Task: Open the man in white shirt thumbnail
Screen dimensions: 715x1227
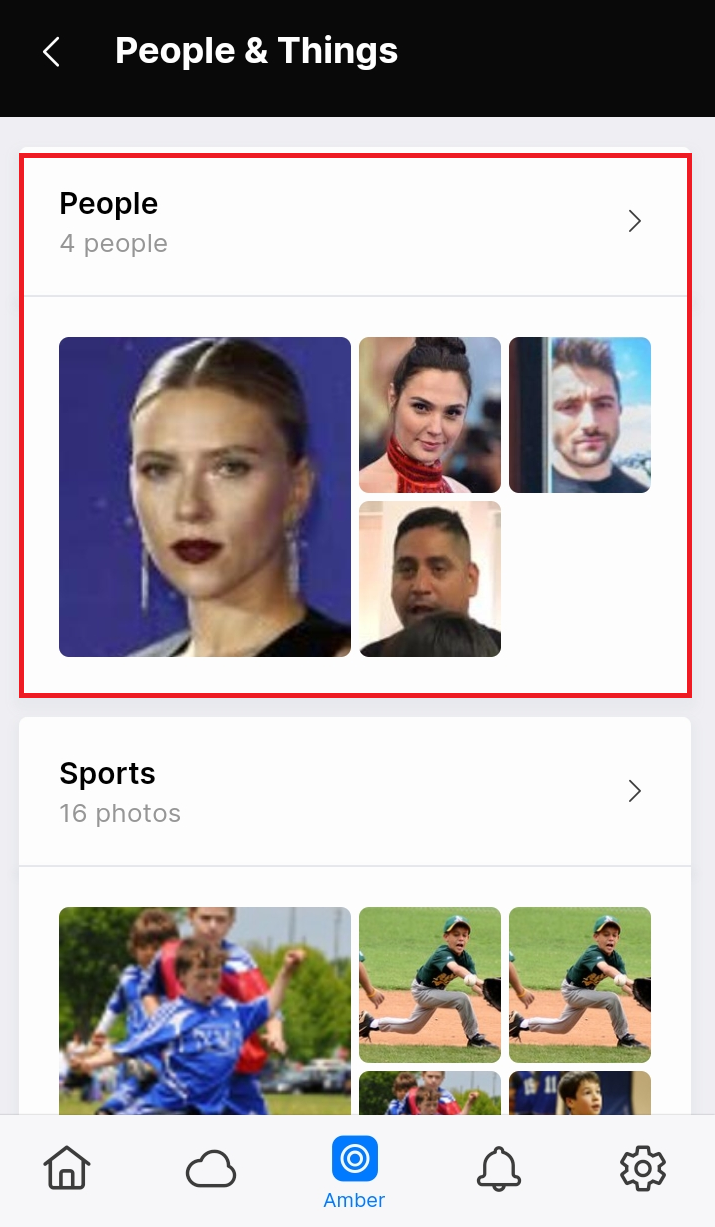Action: [430, 579]
